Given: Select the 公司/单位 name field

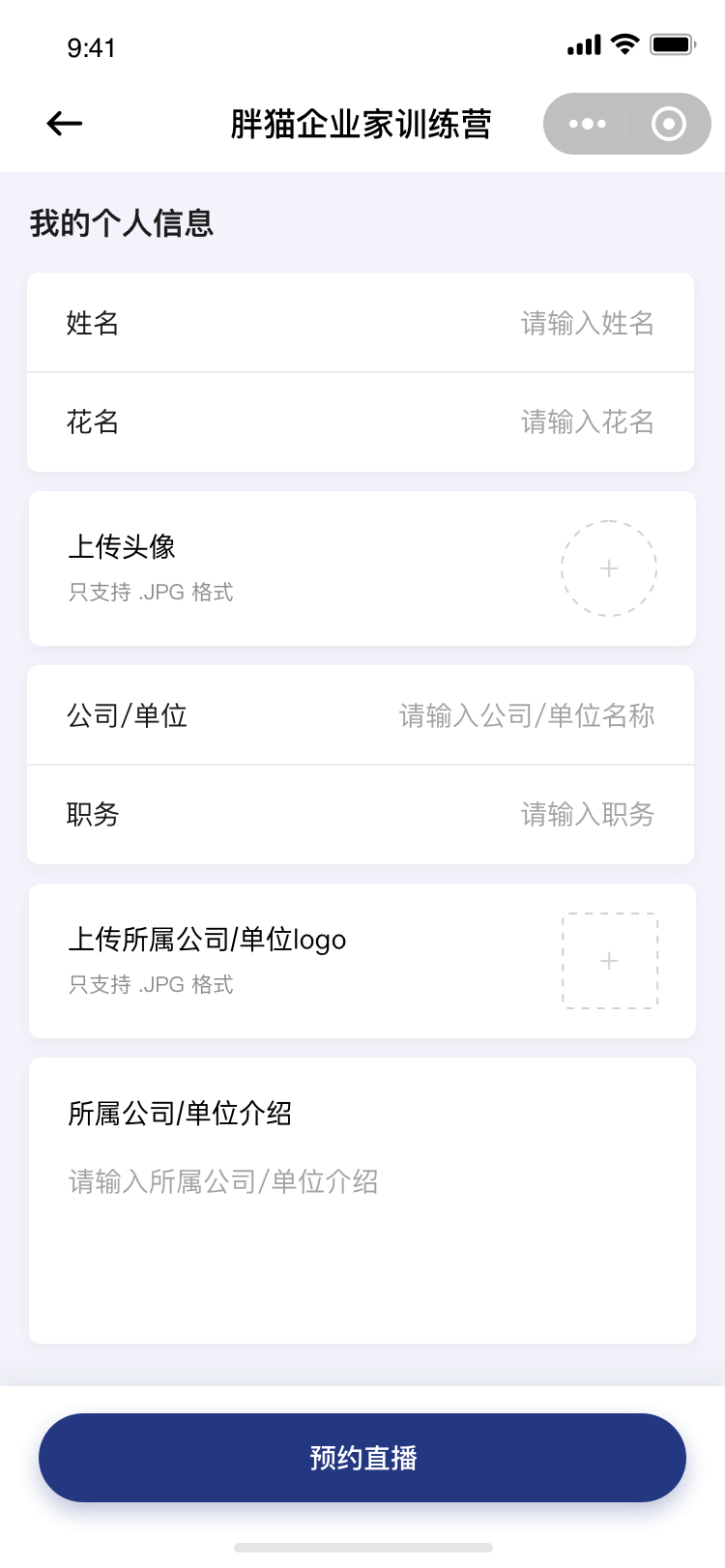Looking at the screenshot, I should point(527,715).
